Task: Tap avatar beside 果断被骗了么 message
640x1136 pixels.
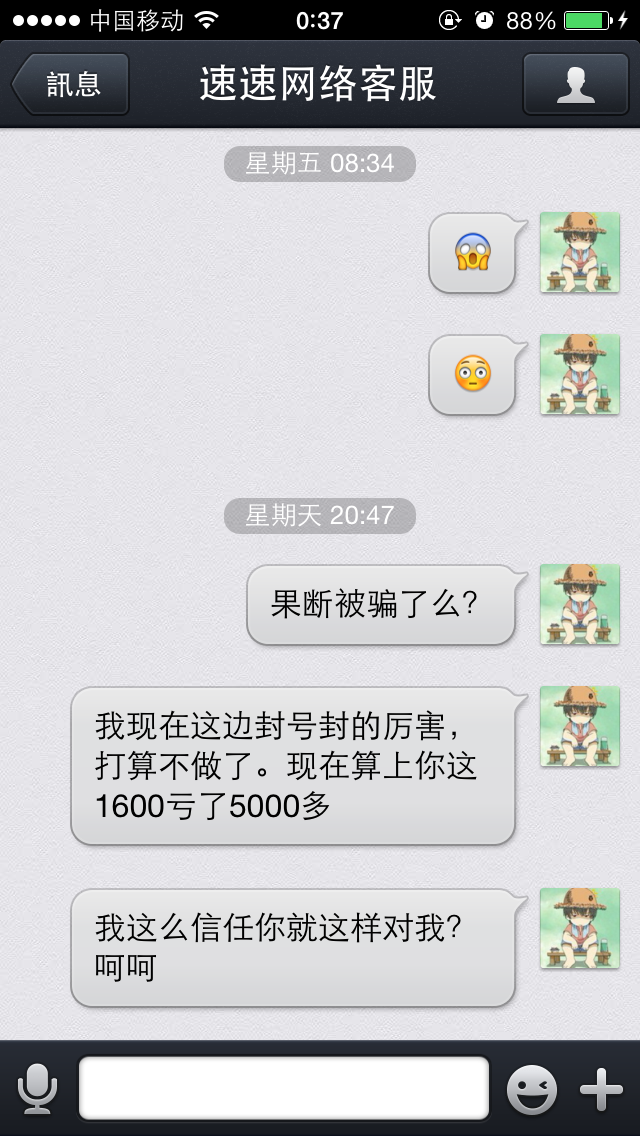Action: 580,604
